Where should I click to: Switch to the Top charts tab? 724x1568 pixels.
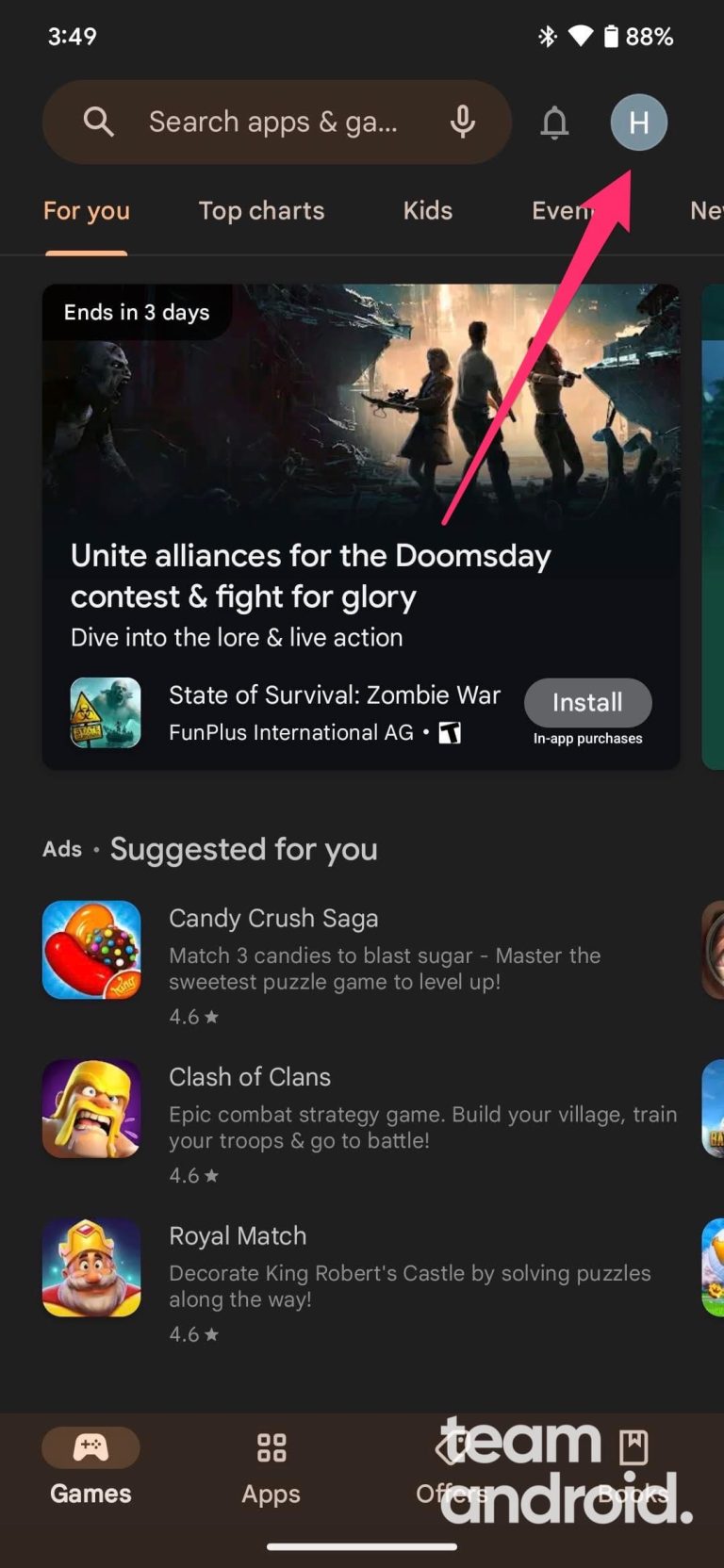pos(261,211)
